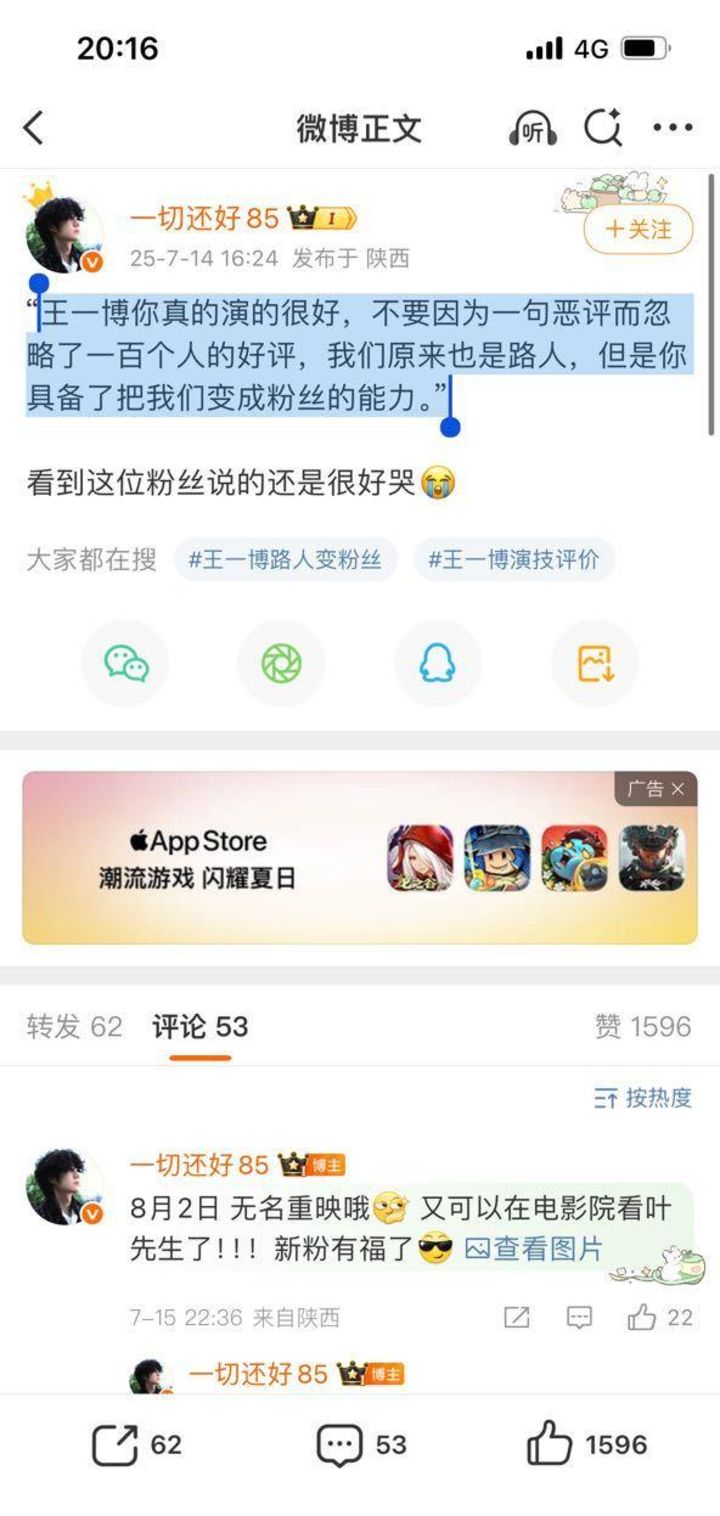This screenshot has height=1516, width=720.
Task: Open hashtag #王一博路人变粉丝
Action: coord(285,559)
